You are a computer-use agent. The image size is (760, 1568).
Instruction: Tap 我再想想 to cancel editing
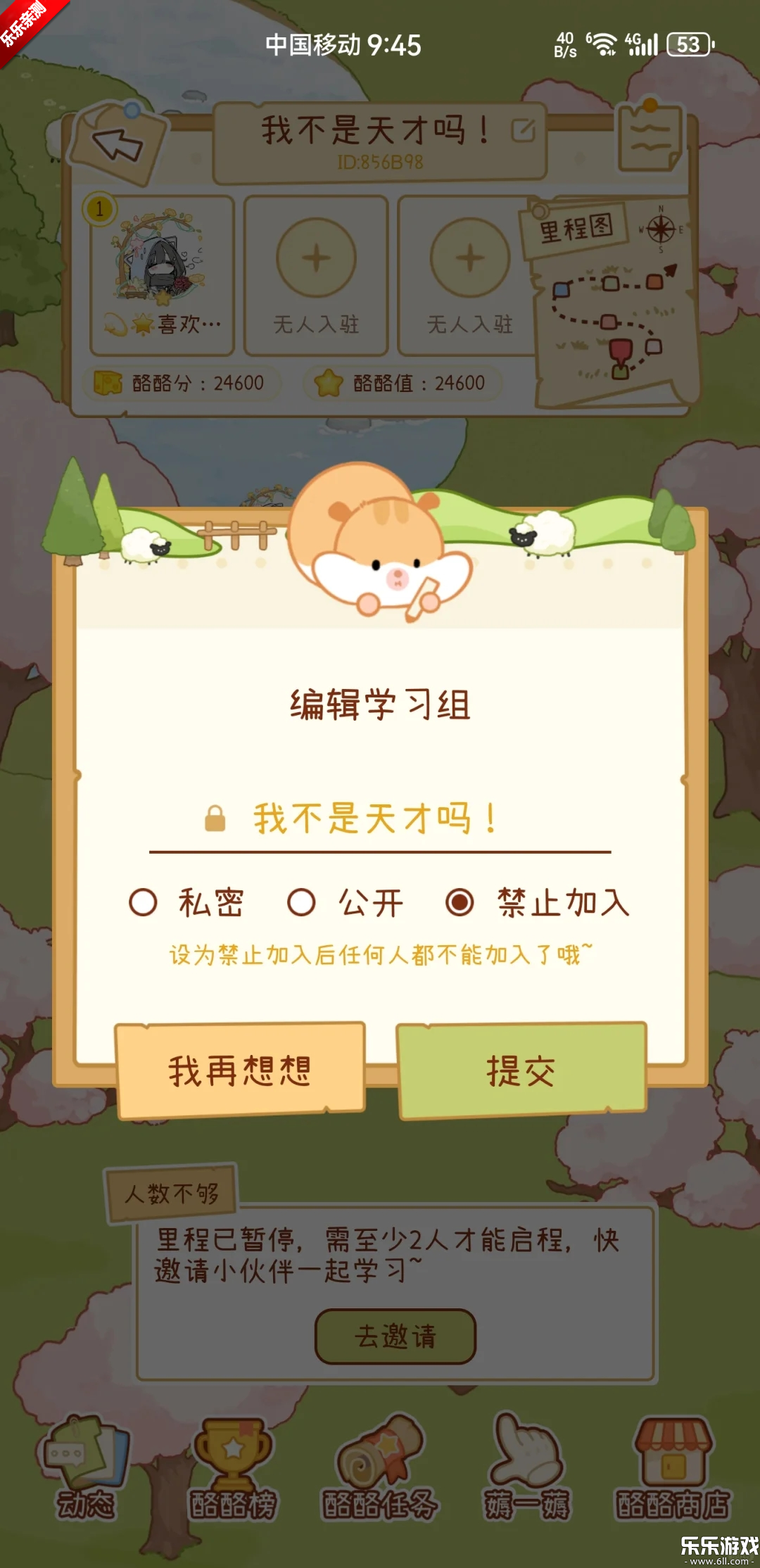click(240, 1070)
